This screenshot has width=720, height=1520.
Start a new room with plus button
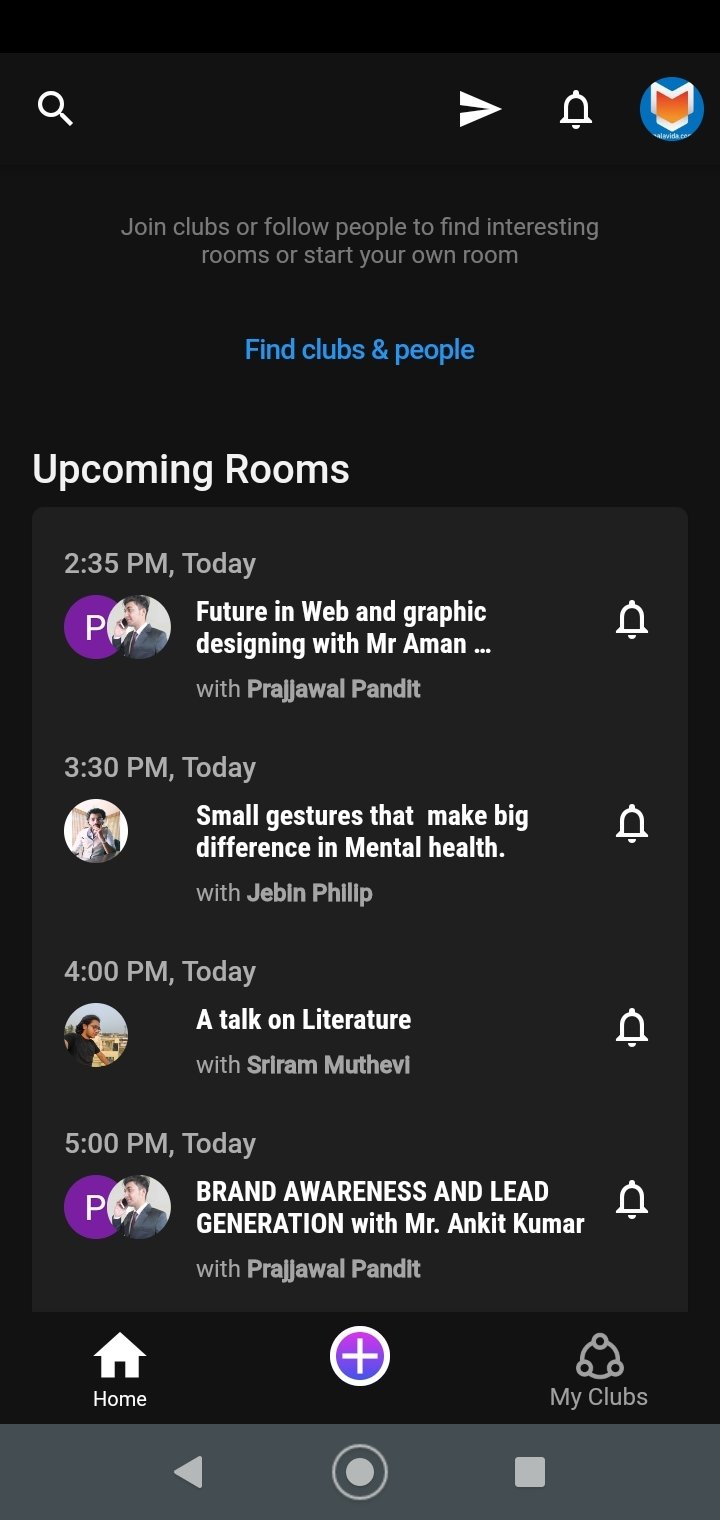tap(360, 1356)
